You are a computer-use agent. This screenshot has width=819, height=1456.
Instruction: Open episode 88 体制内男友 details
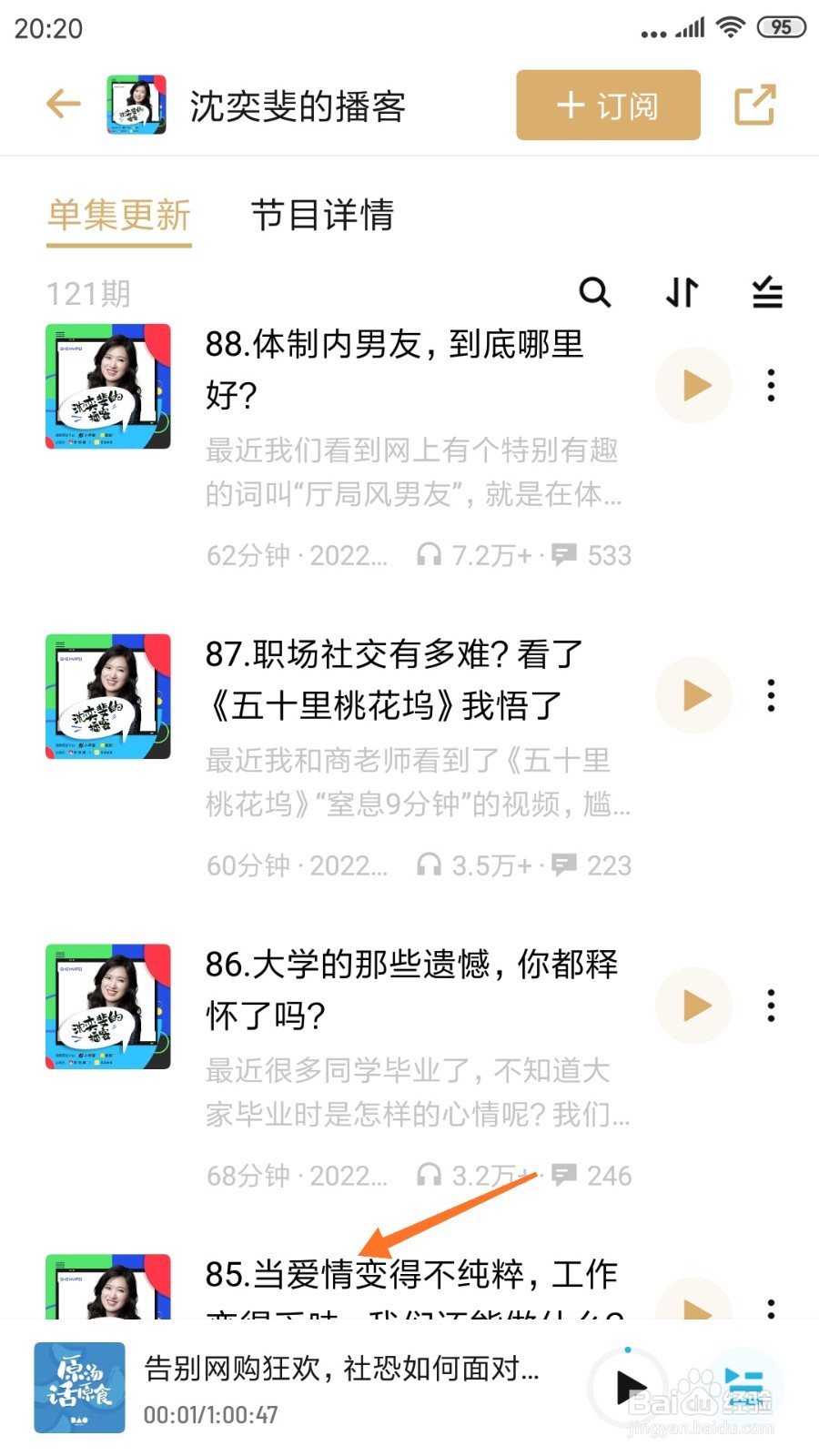(394, 369)
